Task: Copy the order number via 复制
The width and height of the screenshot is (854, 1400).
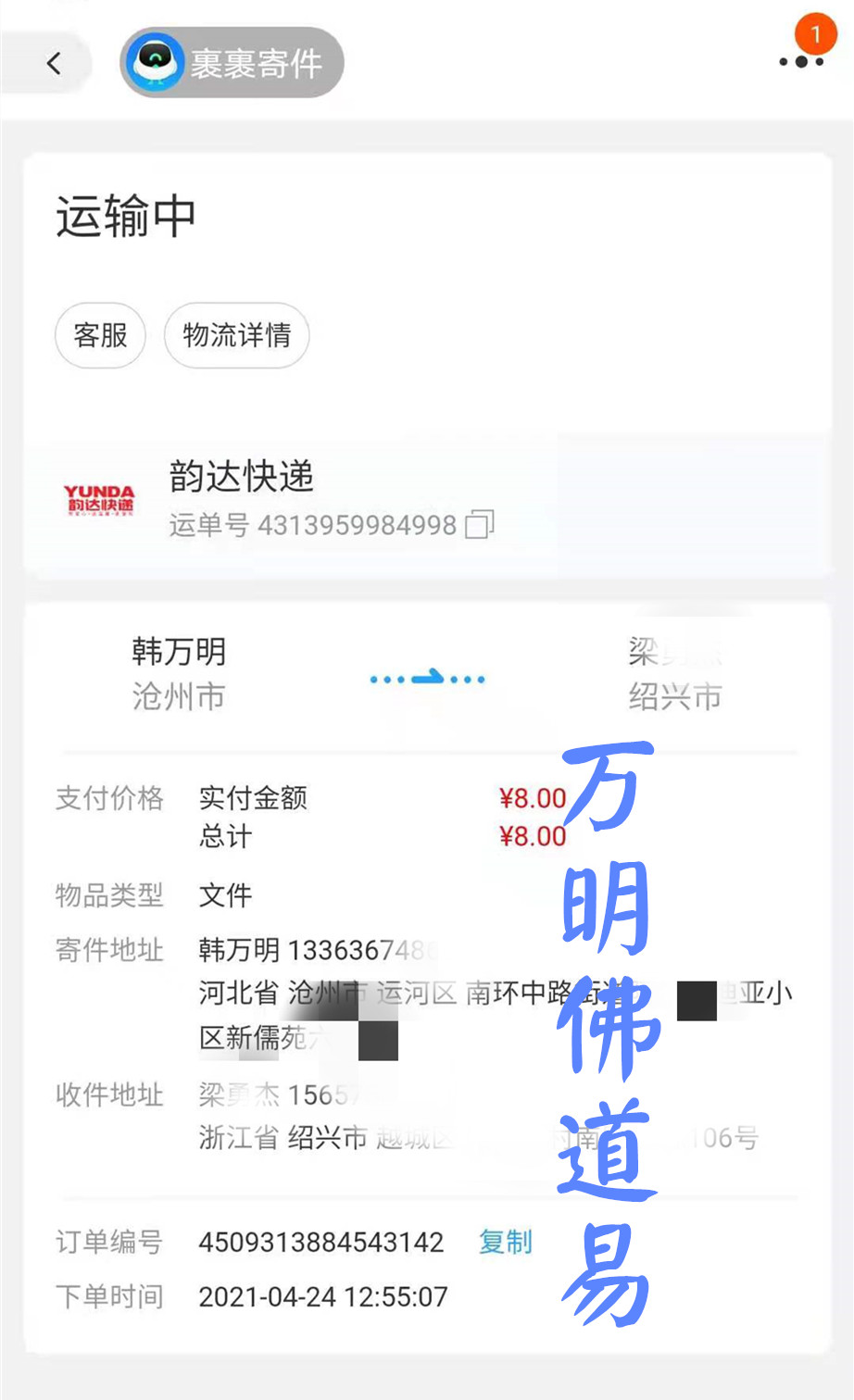Action: 506,1242
